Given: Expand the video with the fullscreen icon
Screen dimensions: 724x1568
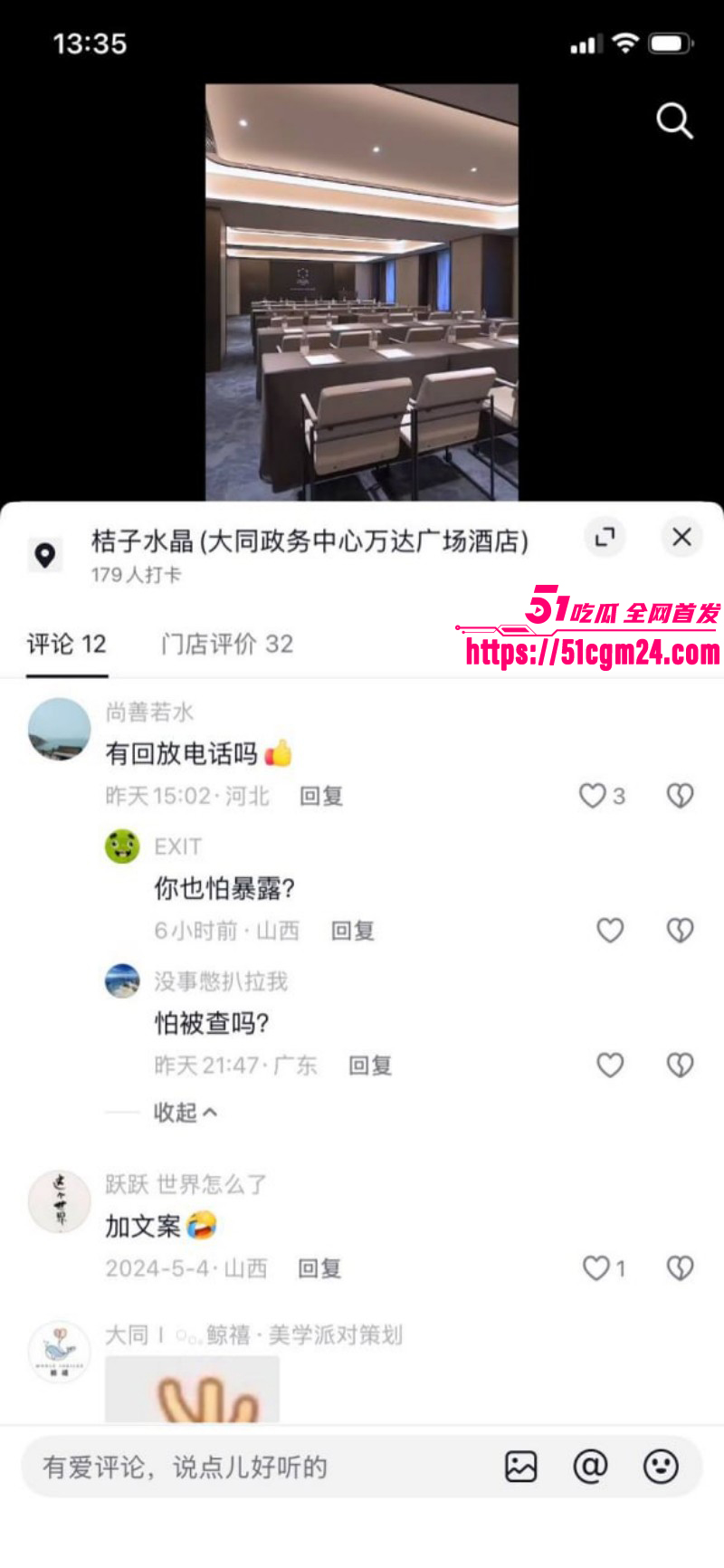Looking at the screenshot, I should pos(605,537).
